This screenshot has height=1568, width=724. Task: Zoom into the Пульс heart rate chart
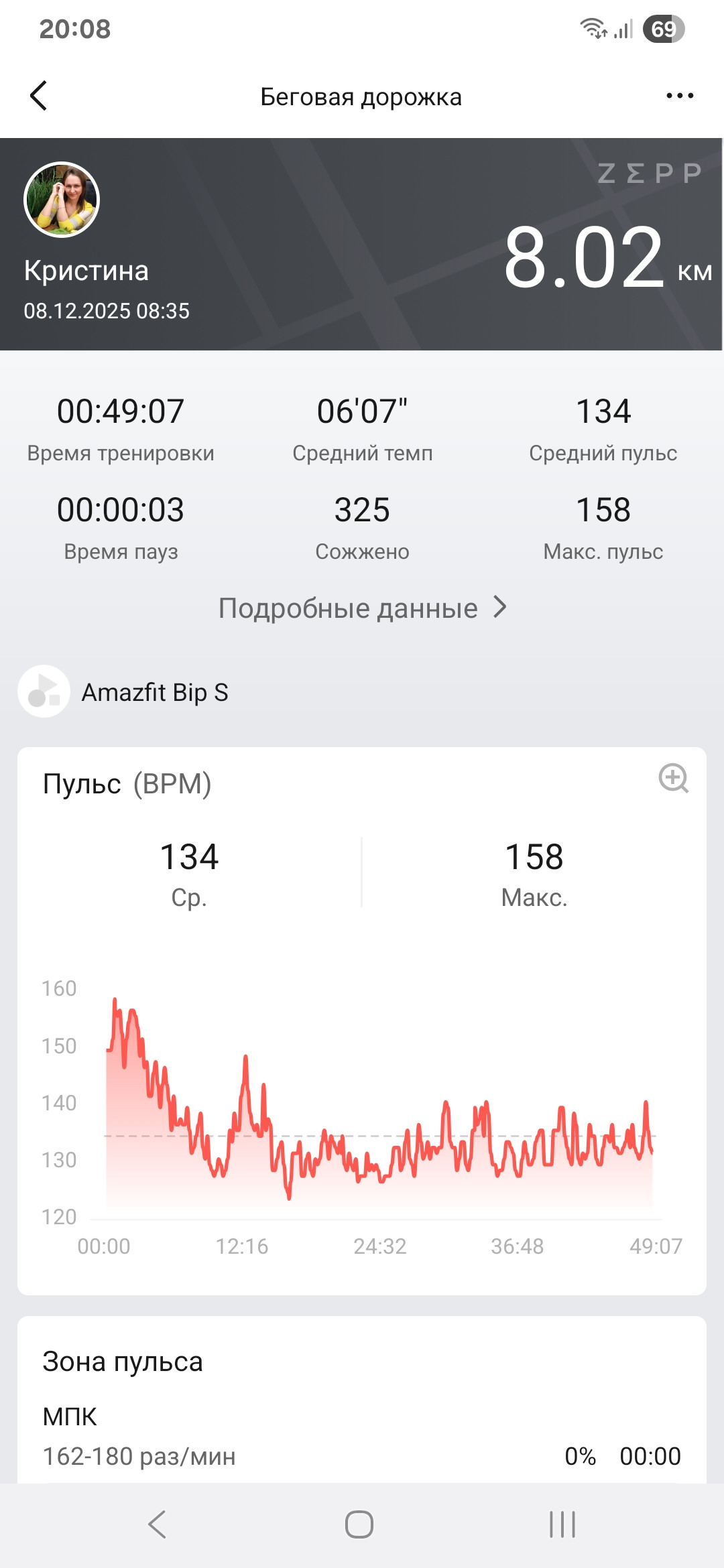click(674, 778)
